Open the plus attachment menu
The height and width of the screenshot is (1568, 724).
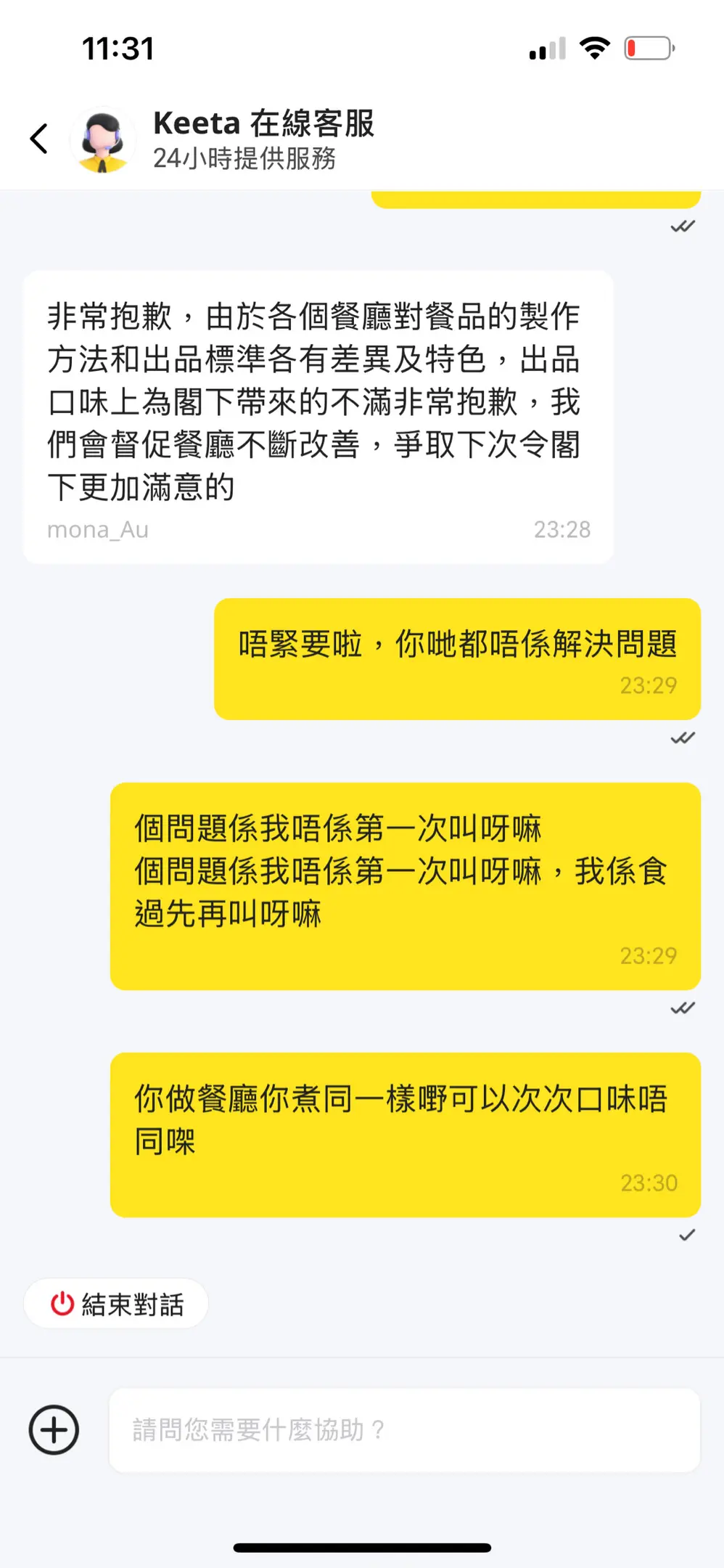[54, 1429]
